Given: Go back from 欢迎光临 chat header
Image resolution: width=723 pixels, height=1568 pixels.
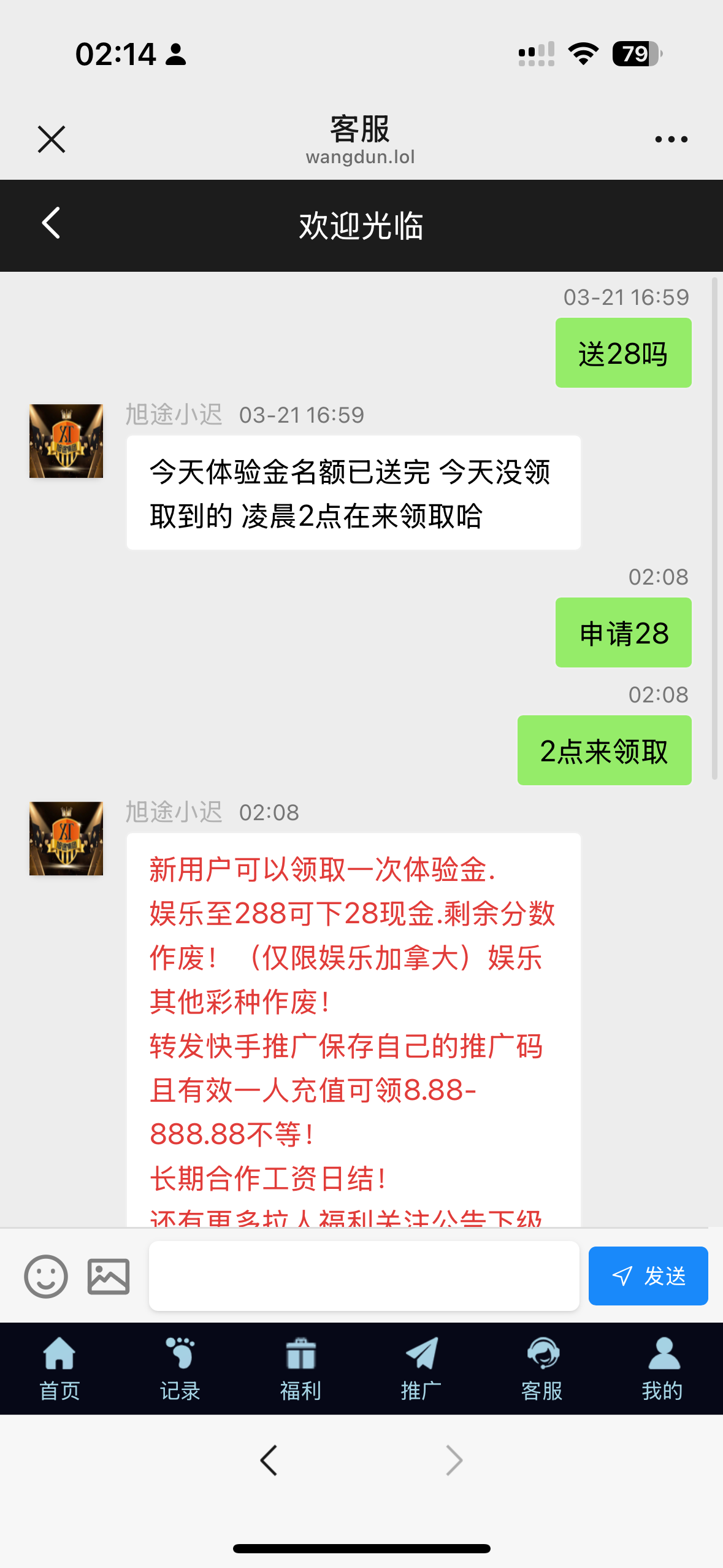Looking at the screenshot, I should coord(52,223).
